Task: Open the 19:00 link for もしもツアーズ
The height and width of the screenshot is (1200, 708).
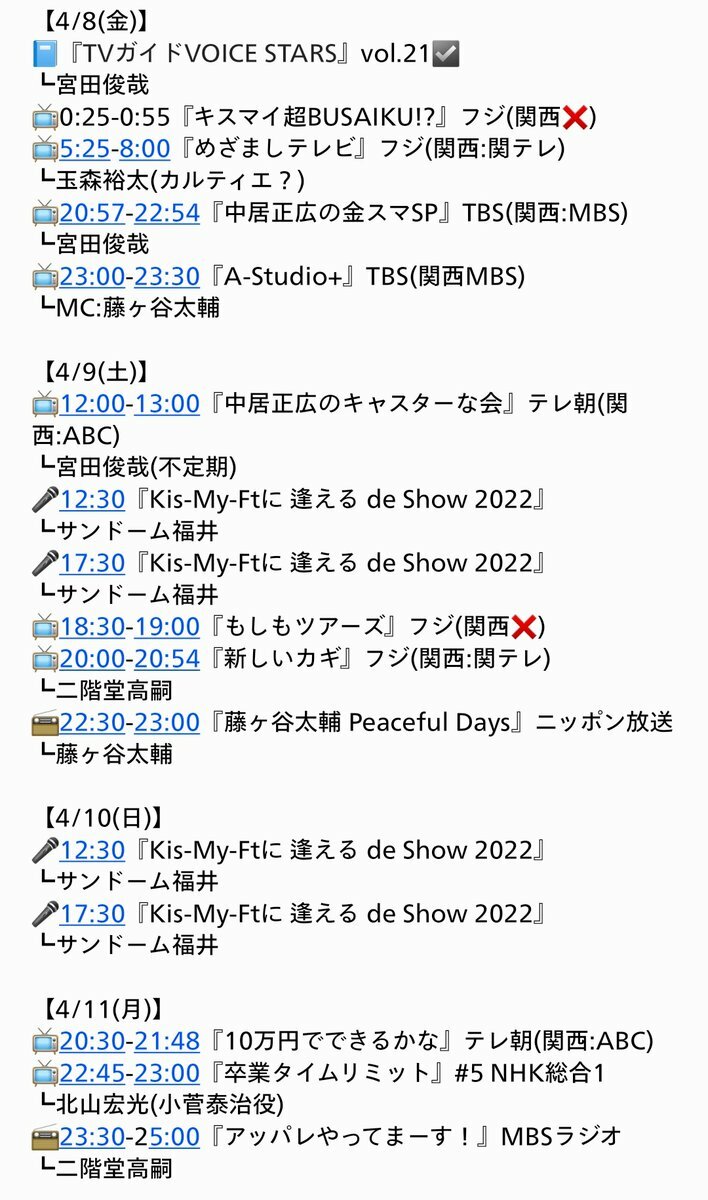Action: pos(167,627)
